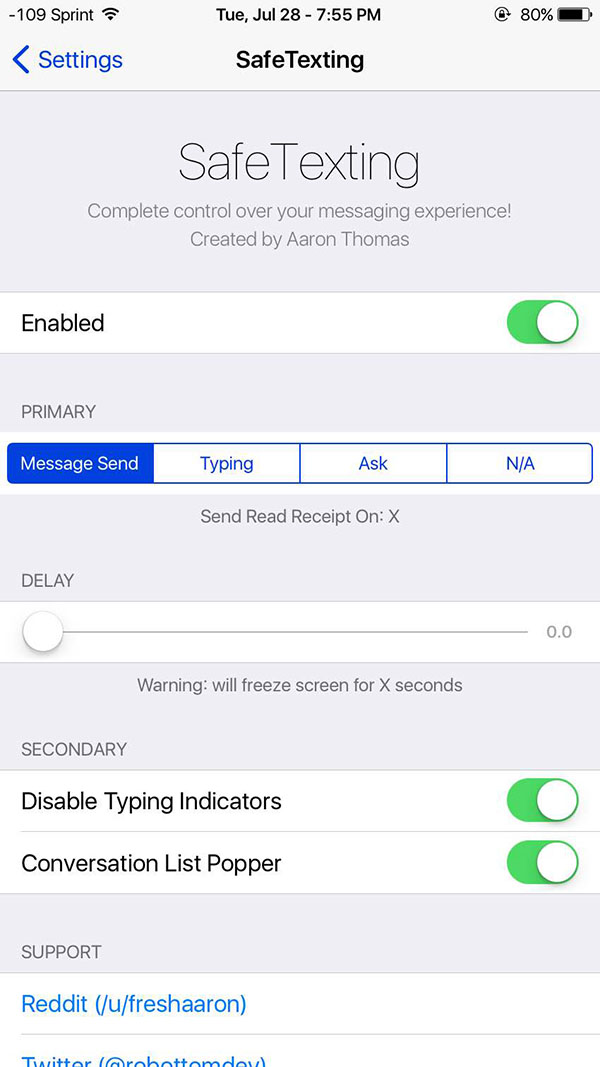Image resolution: width=600 pixels, height=1067 pixels.
Task: Switch to the Typing segment
Action: click(227, 464)
